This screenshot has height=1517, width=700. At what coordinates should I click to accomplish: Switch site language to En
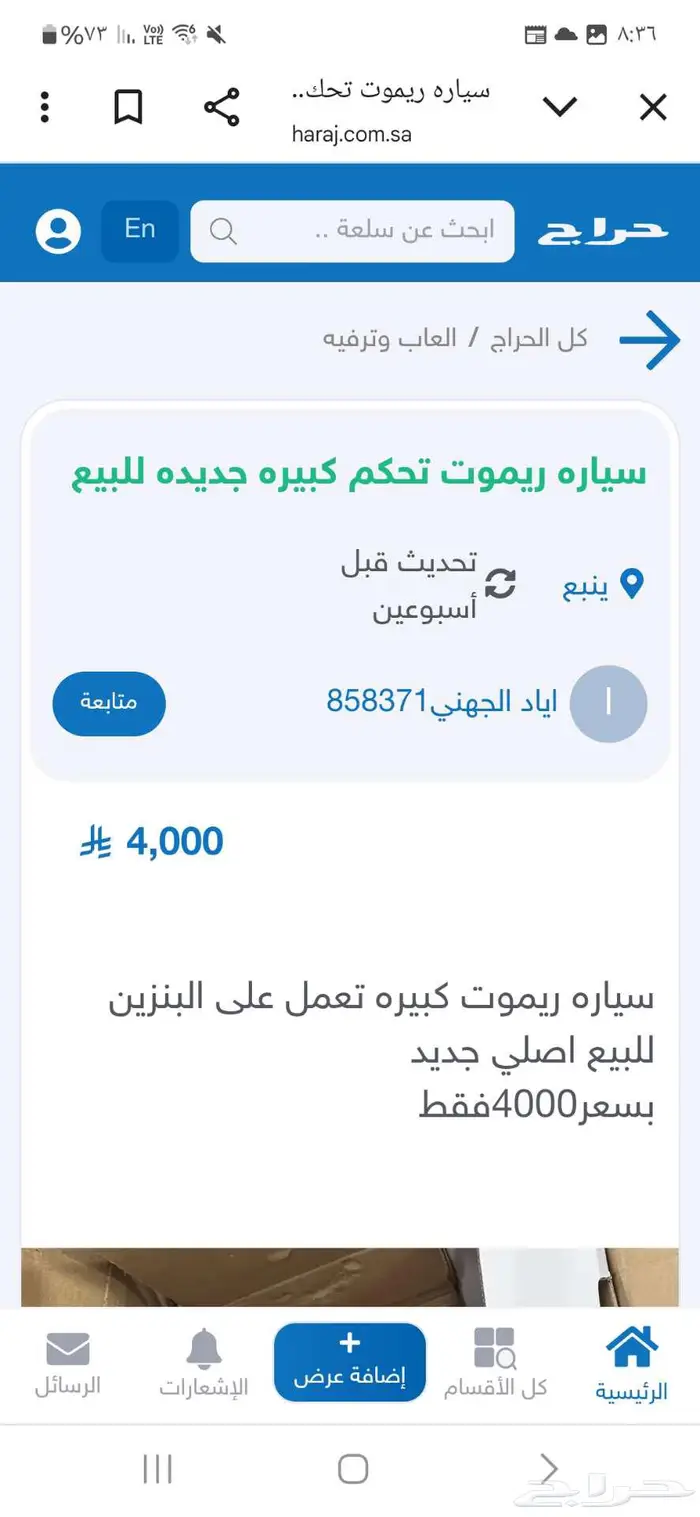click(140, 231)
